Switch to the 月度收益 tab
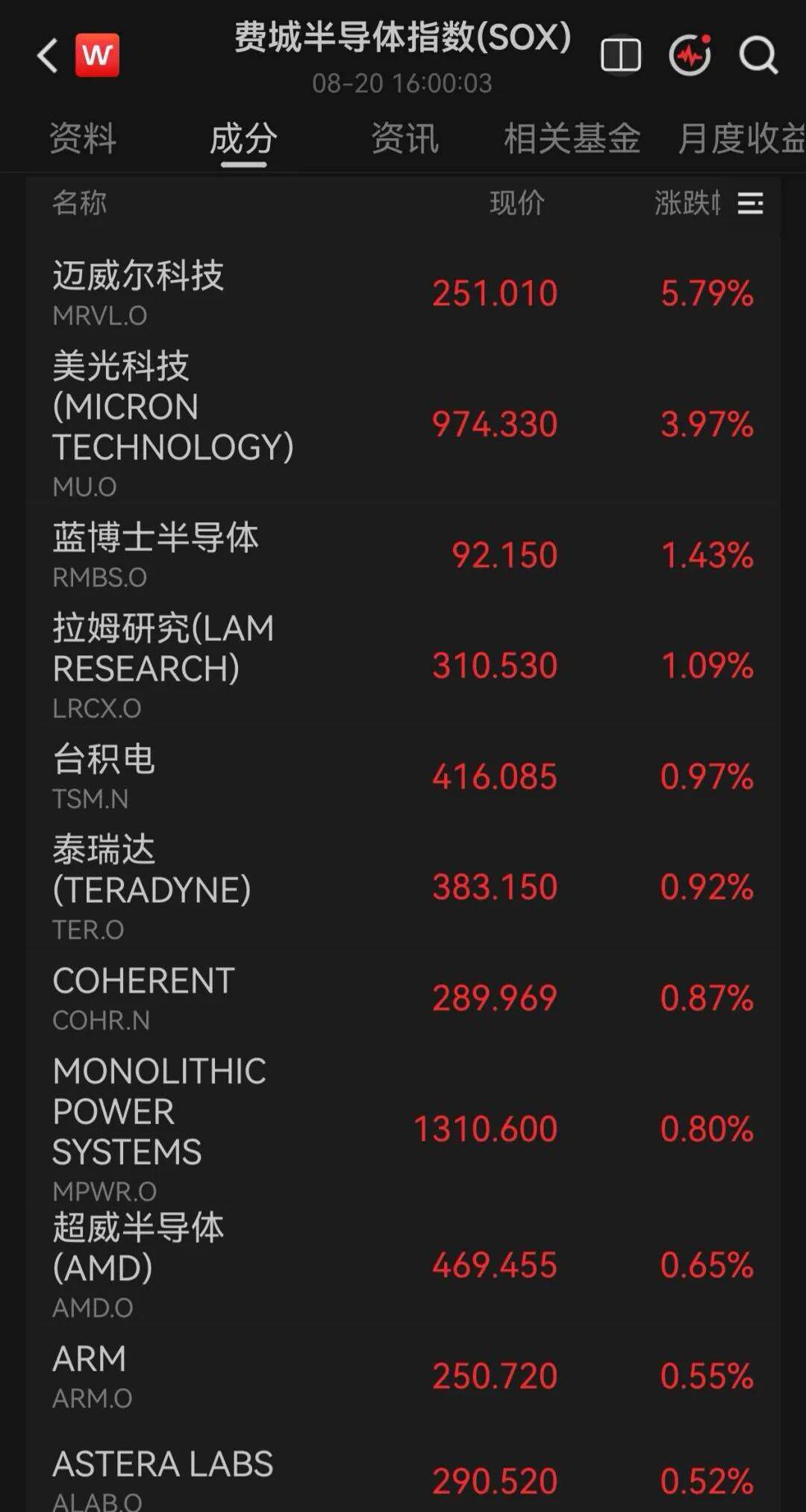 (741, 138)
